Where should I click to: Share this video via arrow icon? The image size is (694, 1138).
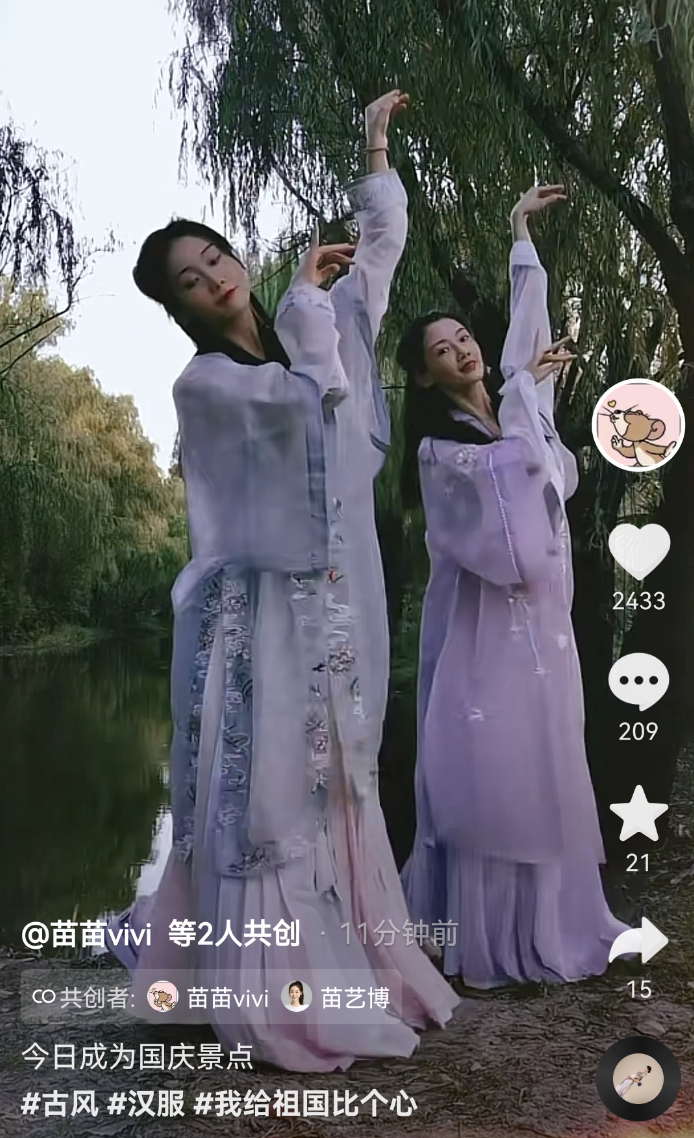638,942
